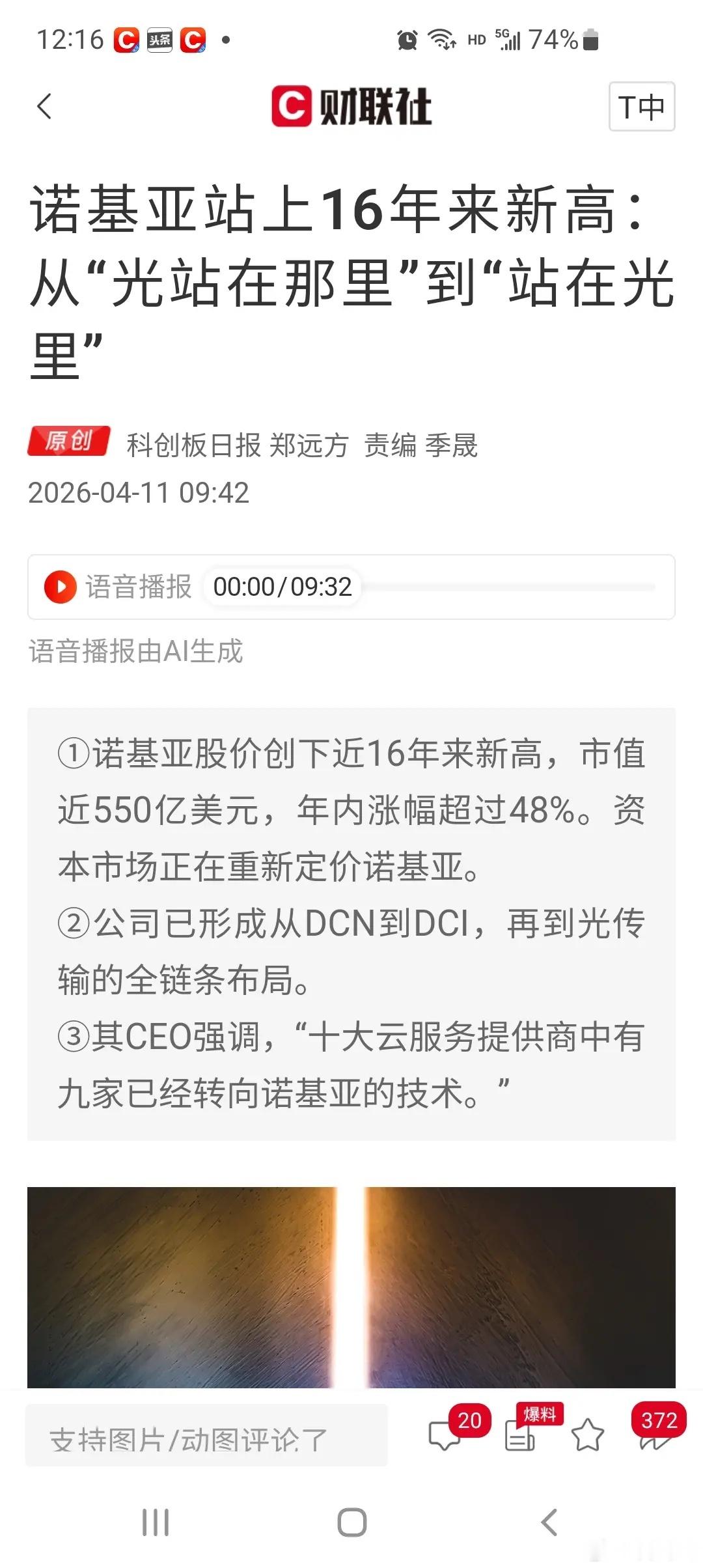Tap the alarm clock status bar icon
The image size is (703, 1568).
407,40
